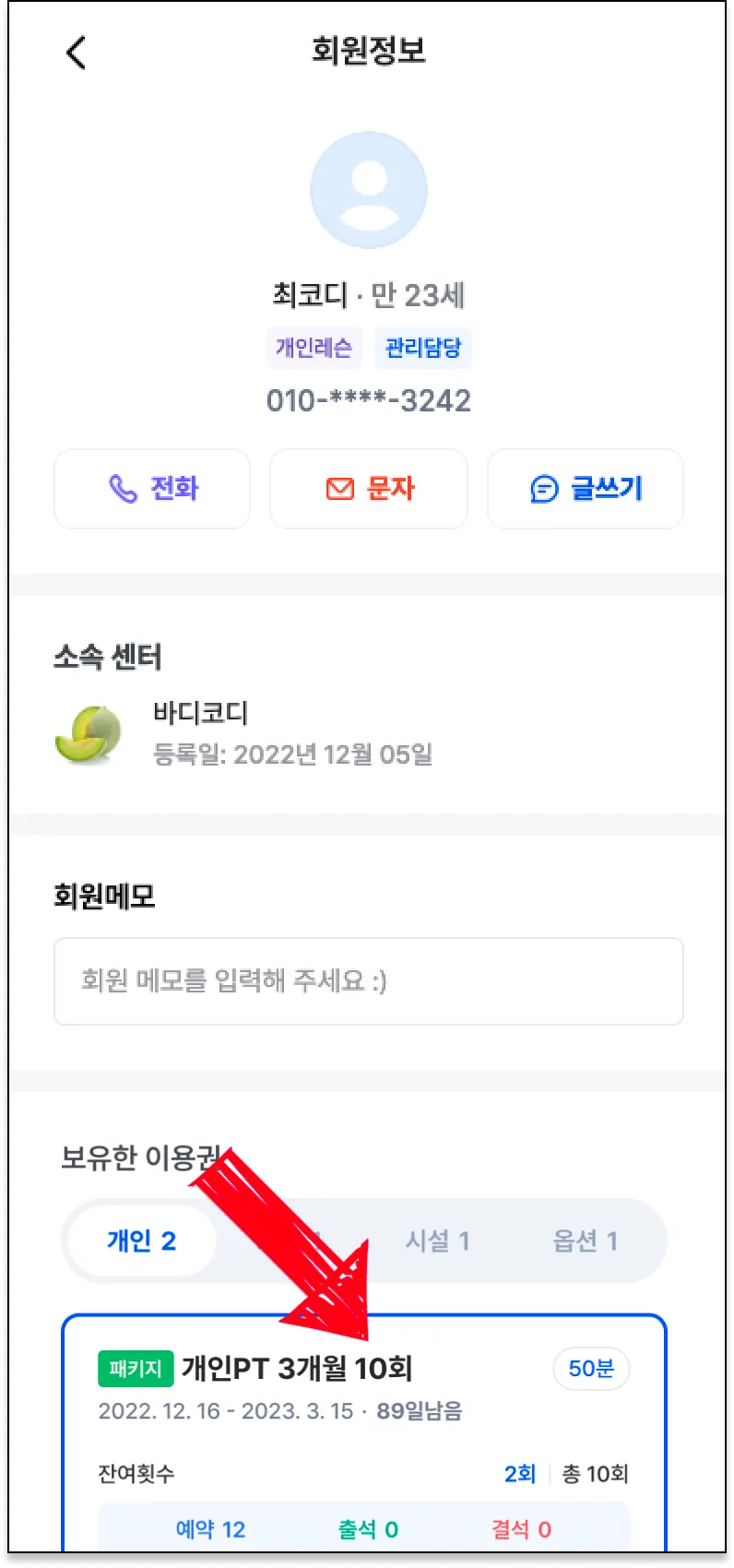The height and width of the screenshot is (1568, 734).
Task: Select the 개인 2 tab
Action: click(x=142, y=1241)
